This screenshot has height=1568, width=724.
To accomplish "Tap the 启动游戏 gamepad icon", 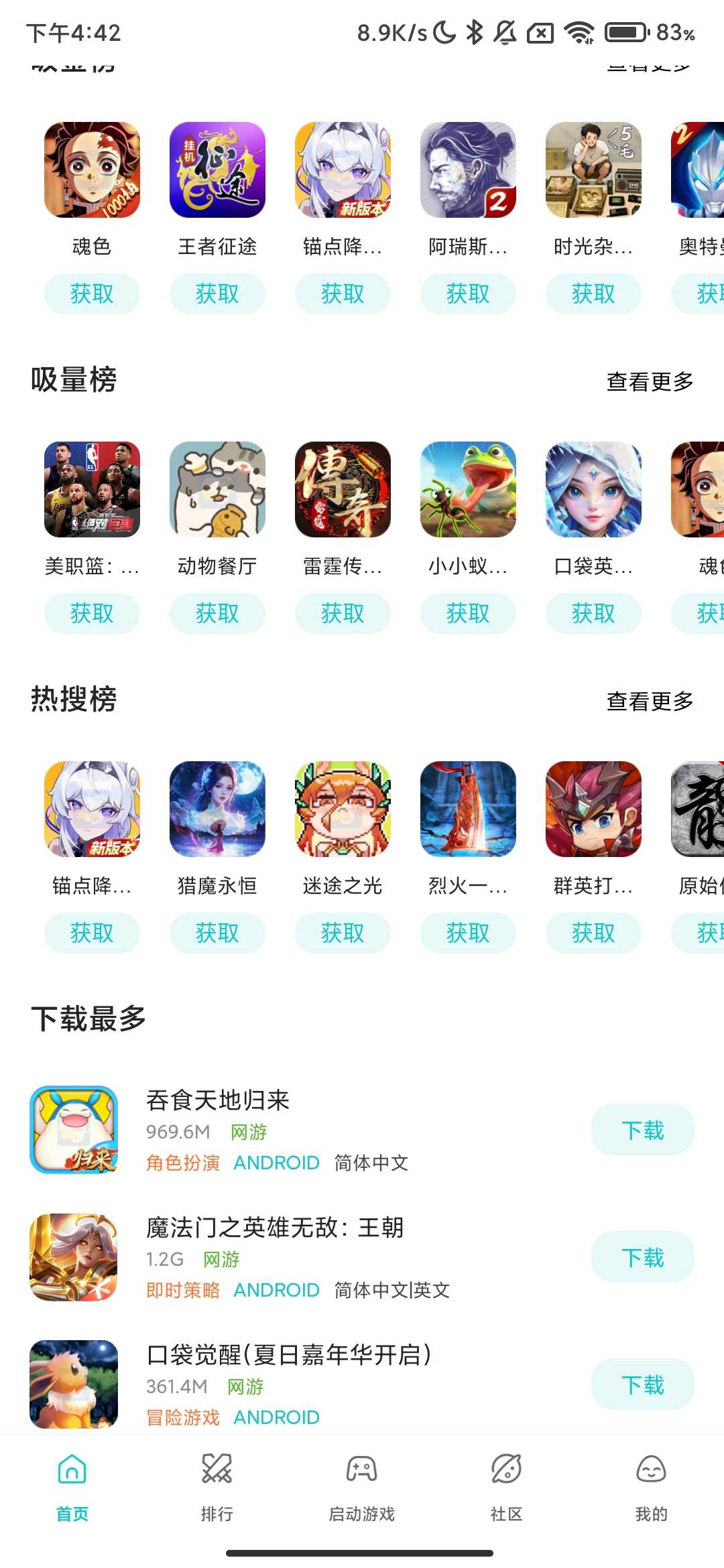I will click(361, 1467).
